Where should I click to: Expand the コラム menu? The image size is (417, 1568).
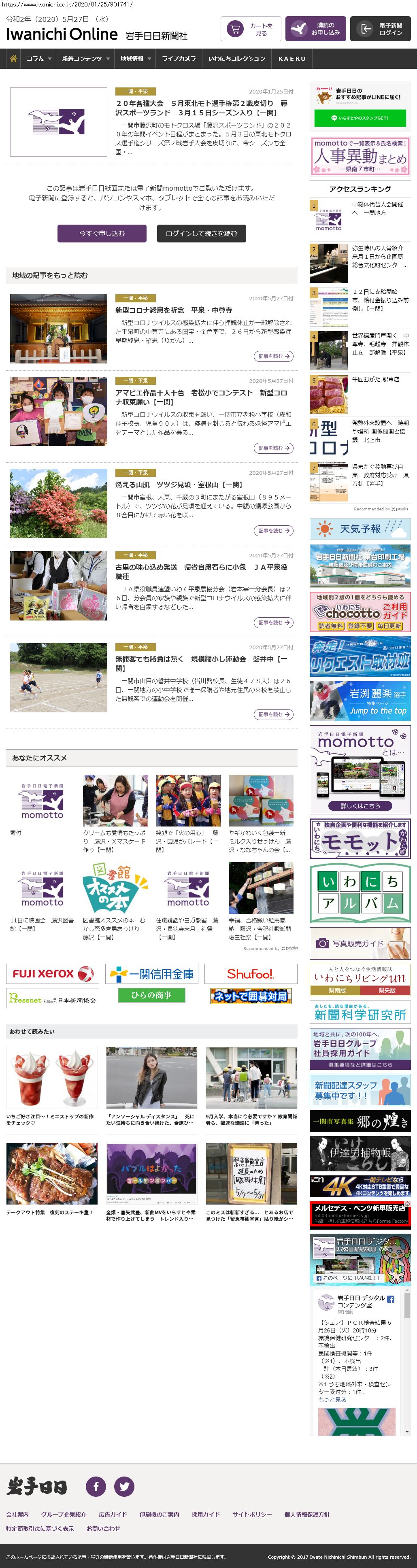pos(38,59)
